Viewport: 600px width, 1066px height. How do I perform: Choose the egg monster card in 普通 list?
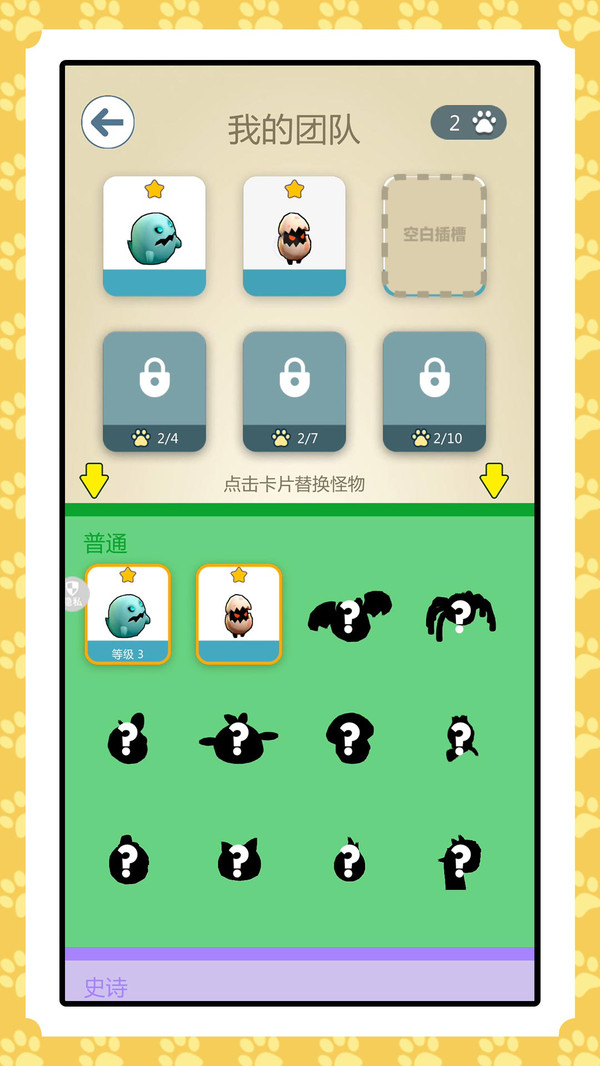coord(238,614)
